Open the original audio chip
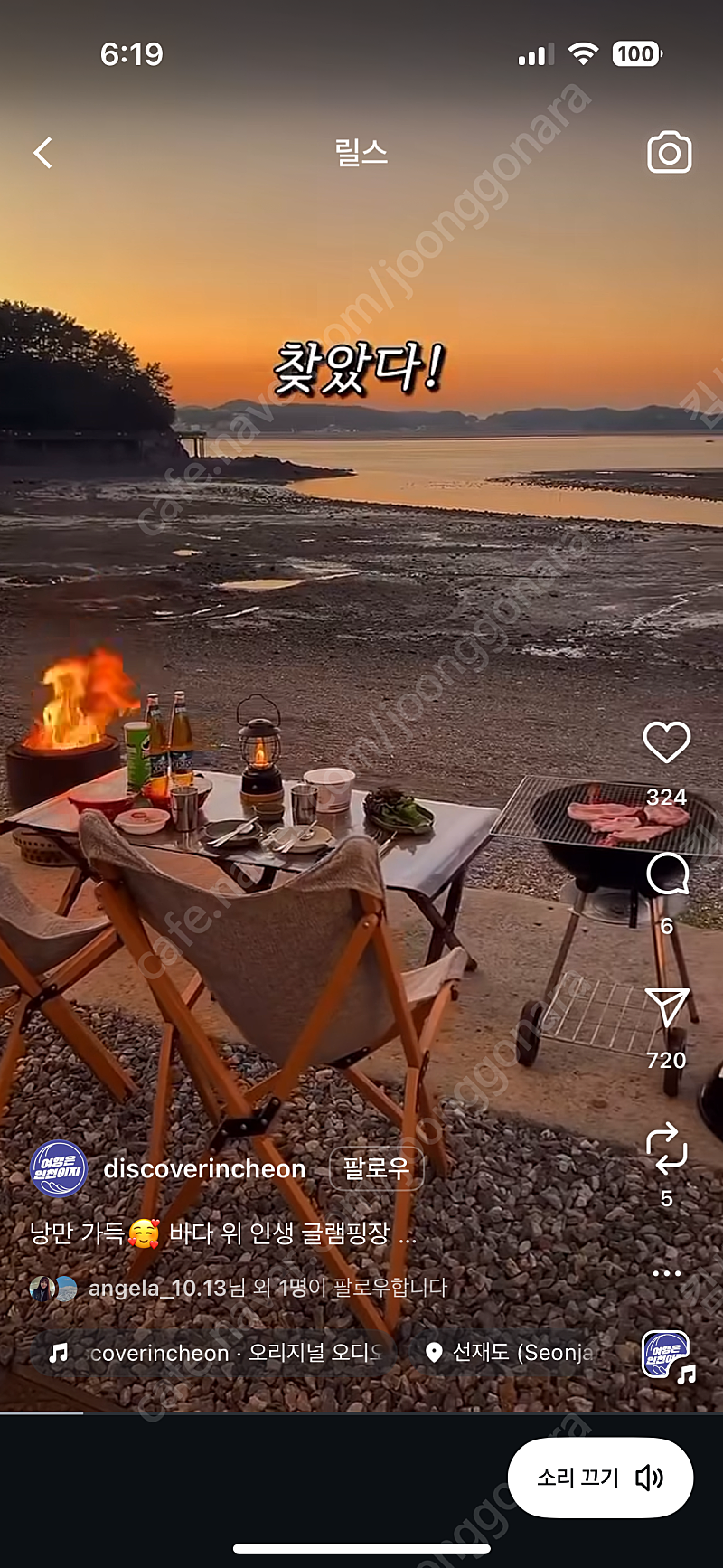Screen dimensions: 723x1568 (x=215, y=1353)
